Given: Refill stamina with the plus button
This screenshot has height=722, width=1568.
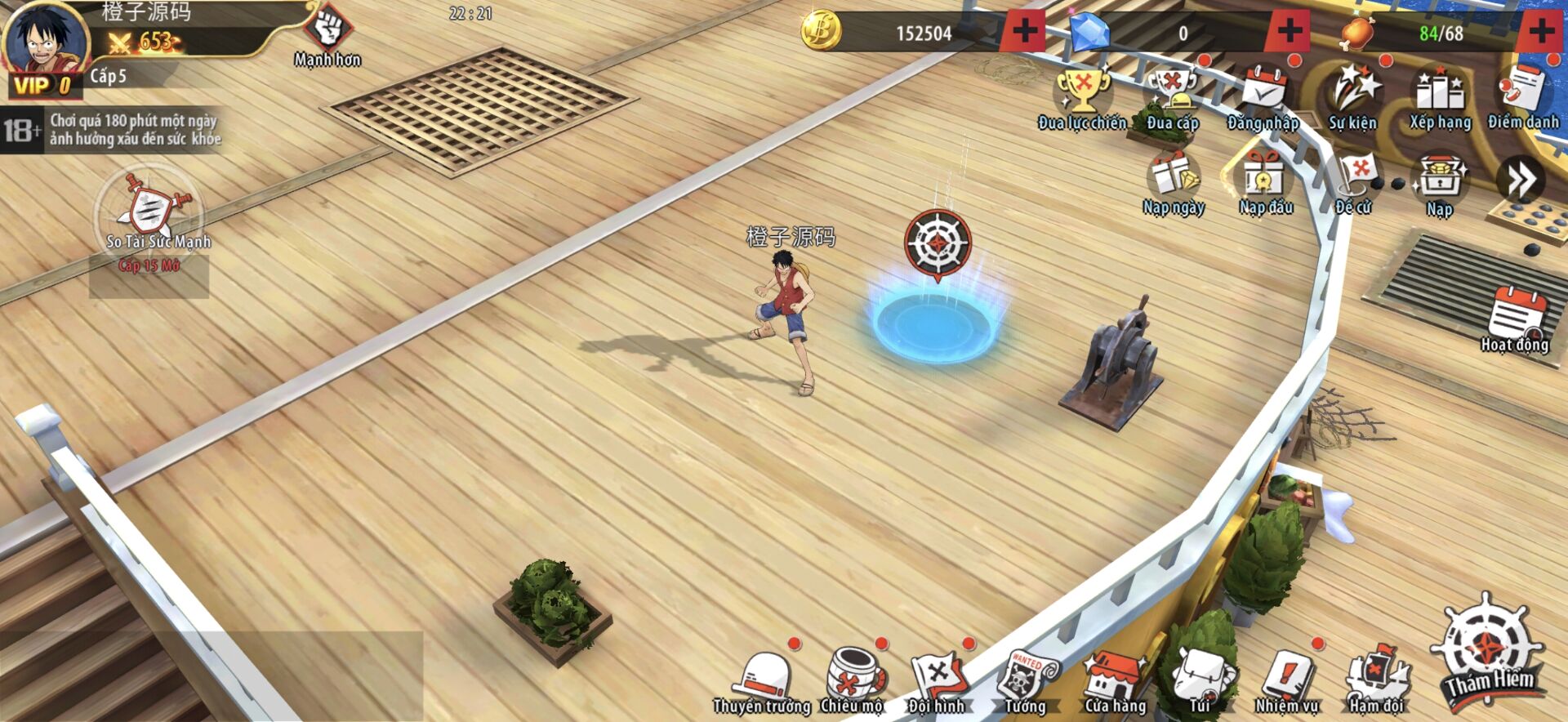Looking at the screenshot, I should point(1540,32).
